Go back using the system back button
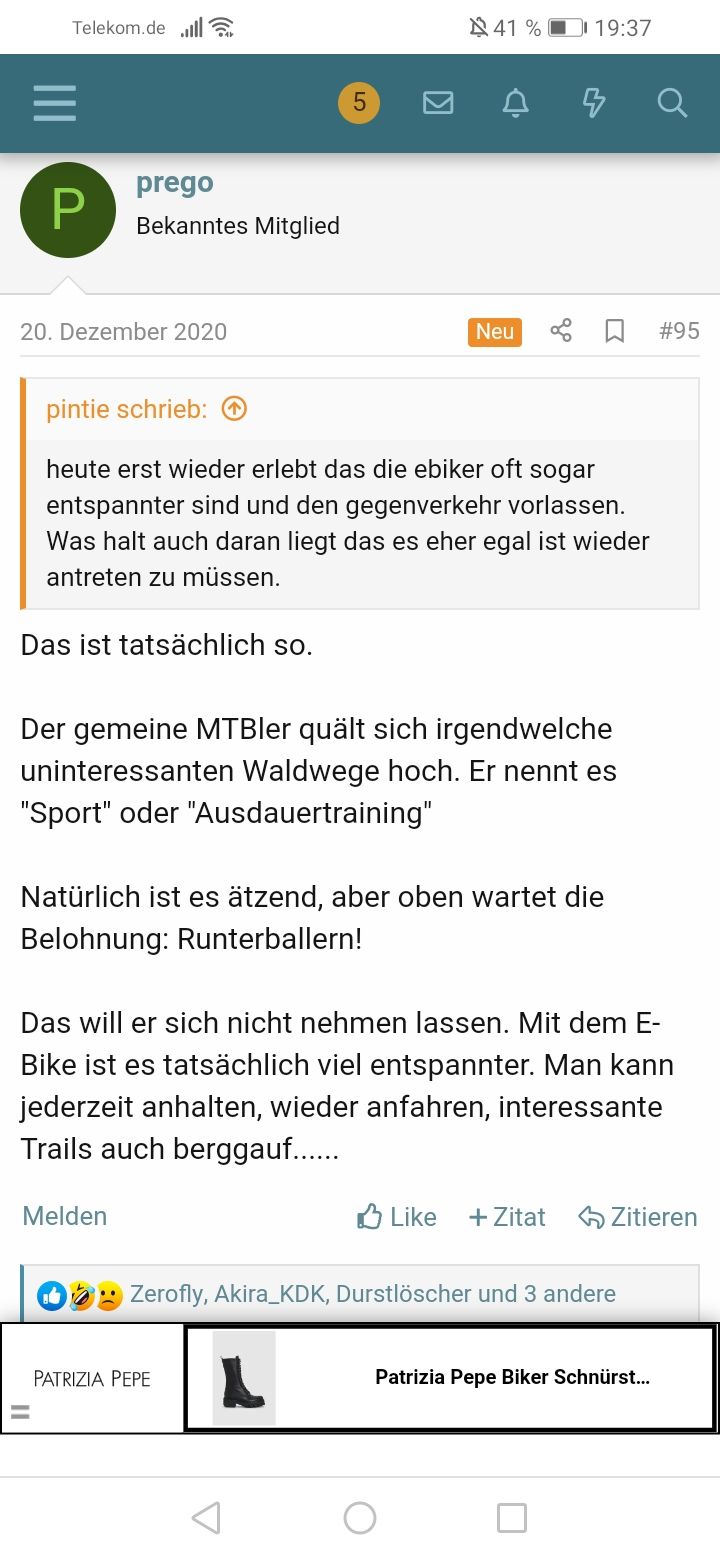The height and width of the screenshot is (1560, 720). pos(206,1518)
